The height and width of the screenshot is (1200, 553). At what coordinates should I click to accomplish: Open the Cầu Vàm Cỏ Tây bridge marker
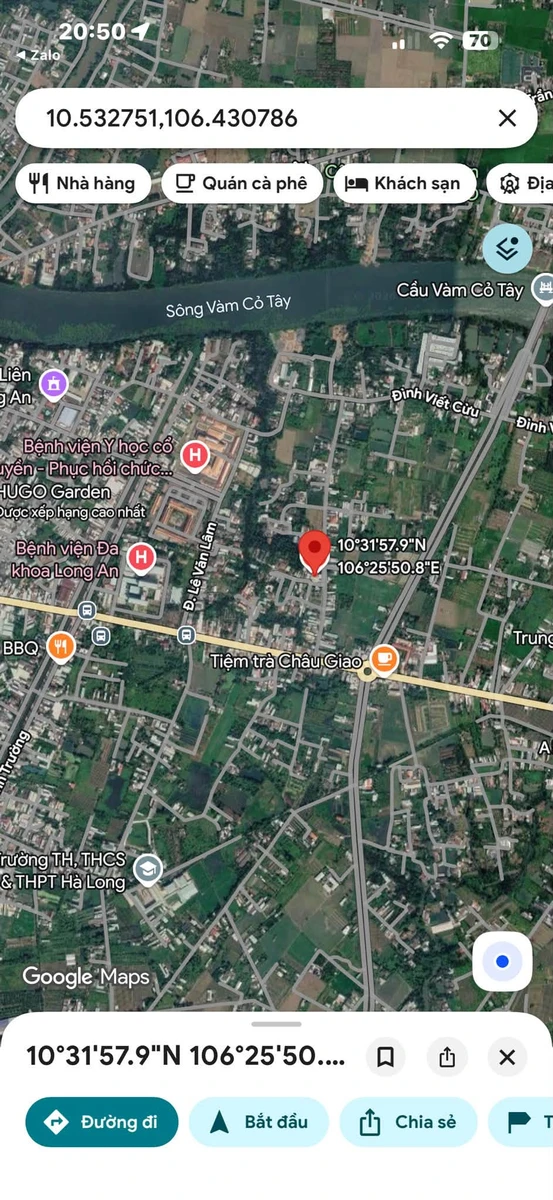tap(543, 289)
